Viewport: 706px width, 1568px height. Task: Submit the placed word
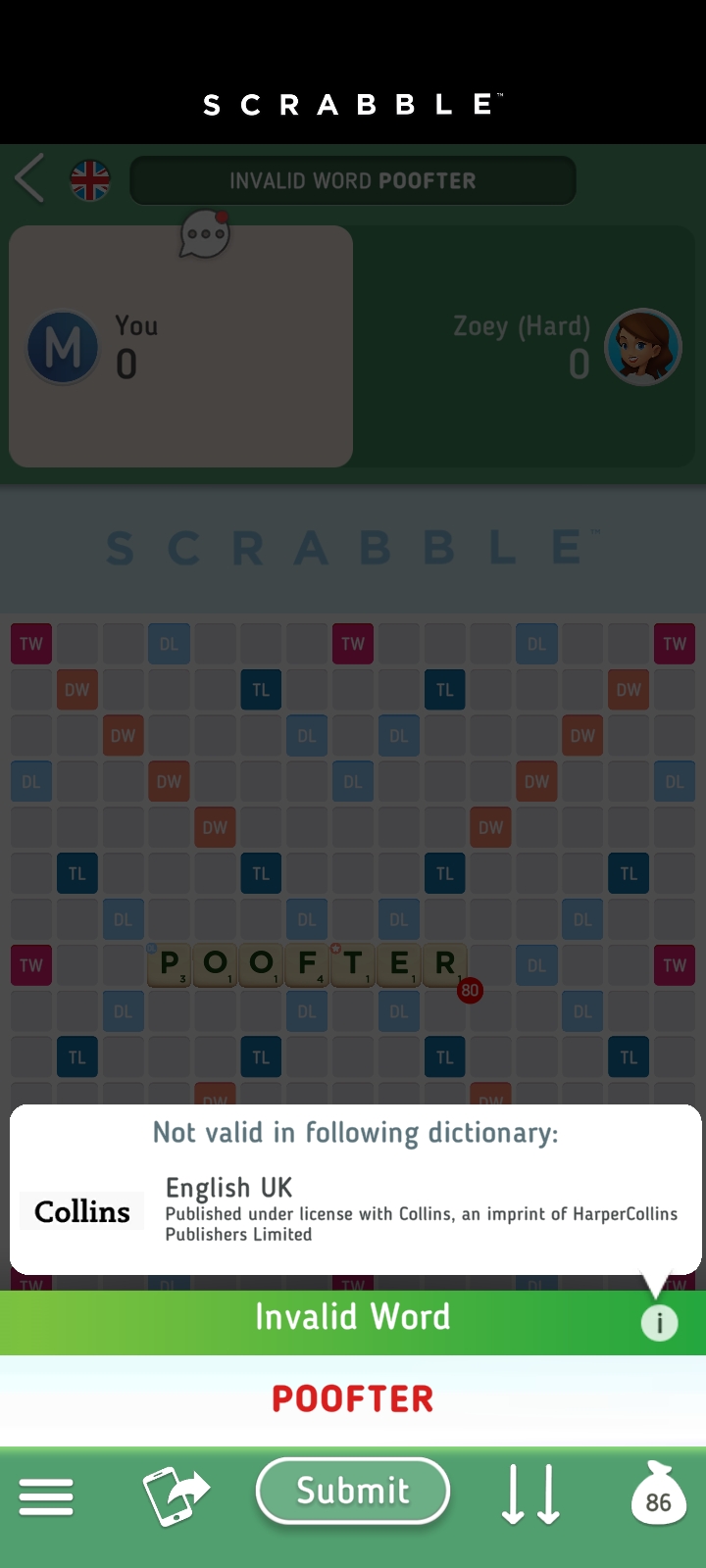(x=353, y=1492)
